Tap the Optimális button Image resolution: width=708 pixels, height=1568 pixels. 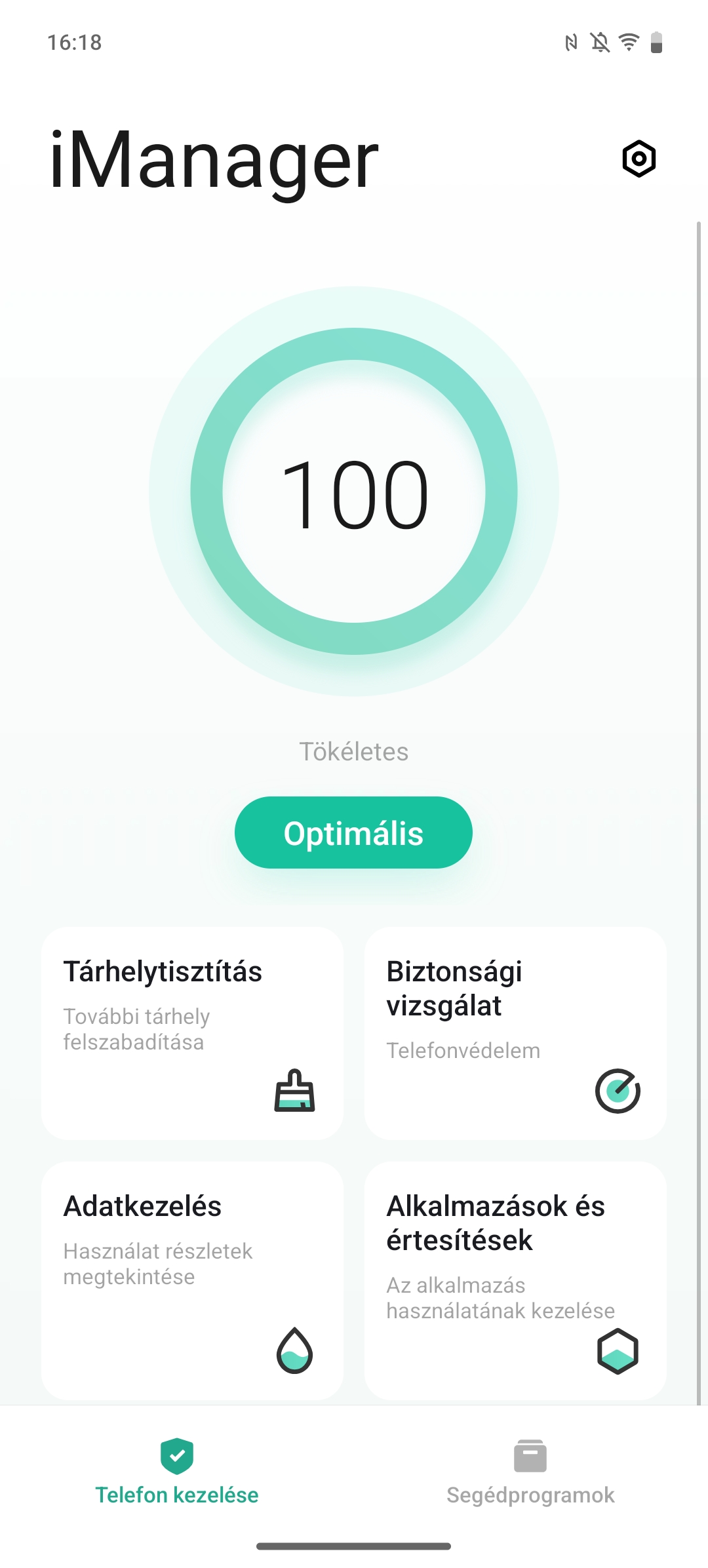pyautogui.click(x=353, y=833)
